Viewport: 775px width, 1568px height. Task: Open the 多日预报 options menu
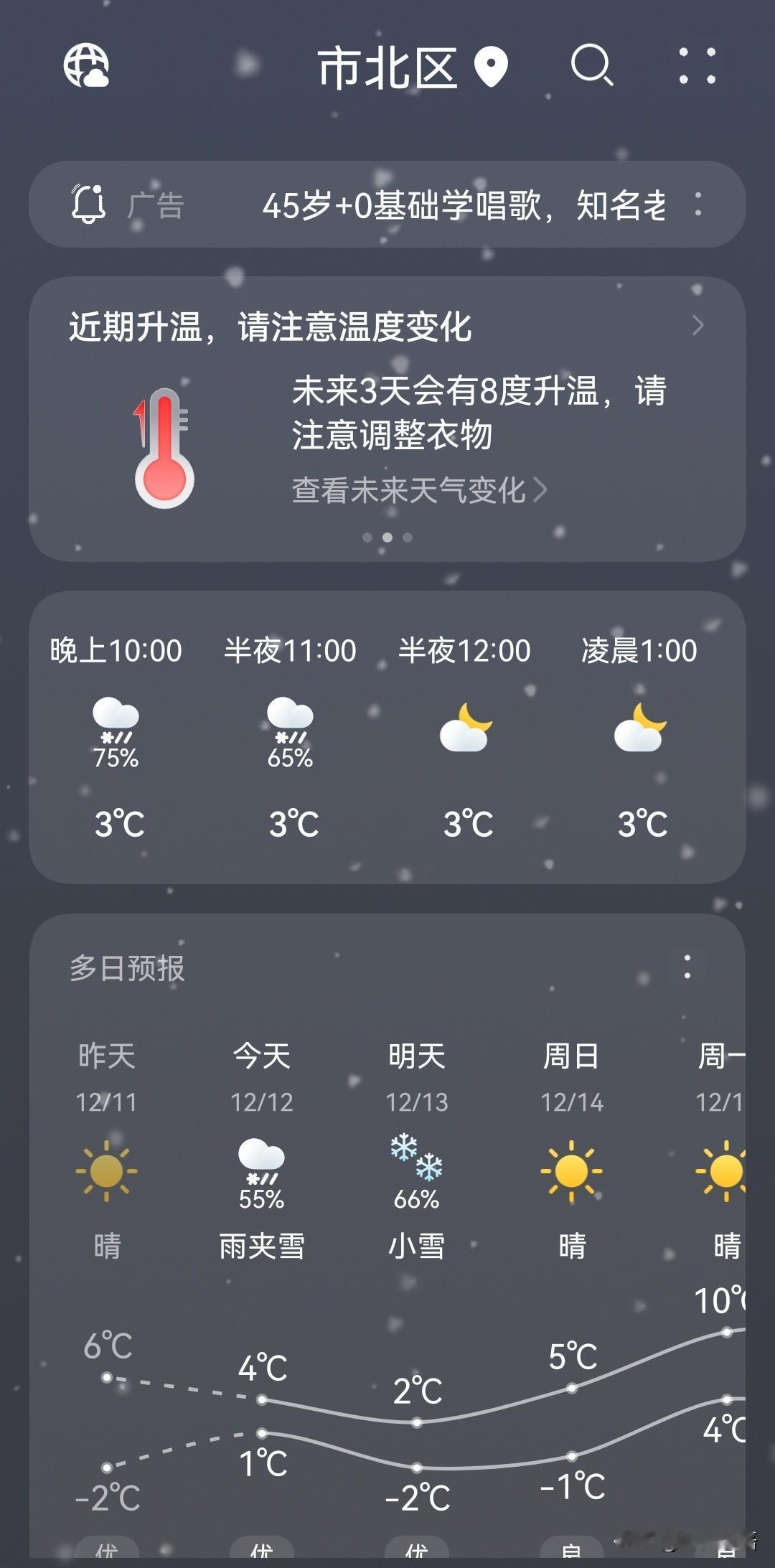click(x=687, y=967)
